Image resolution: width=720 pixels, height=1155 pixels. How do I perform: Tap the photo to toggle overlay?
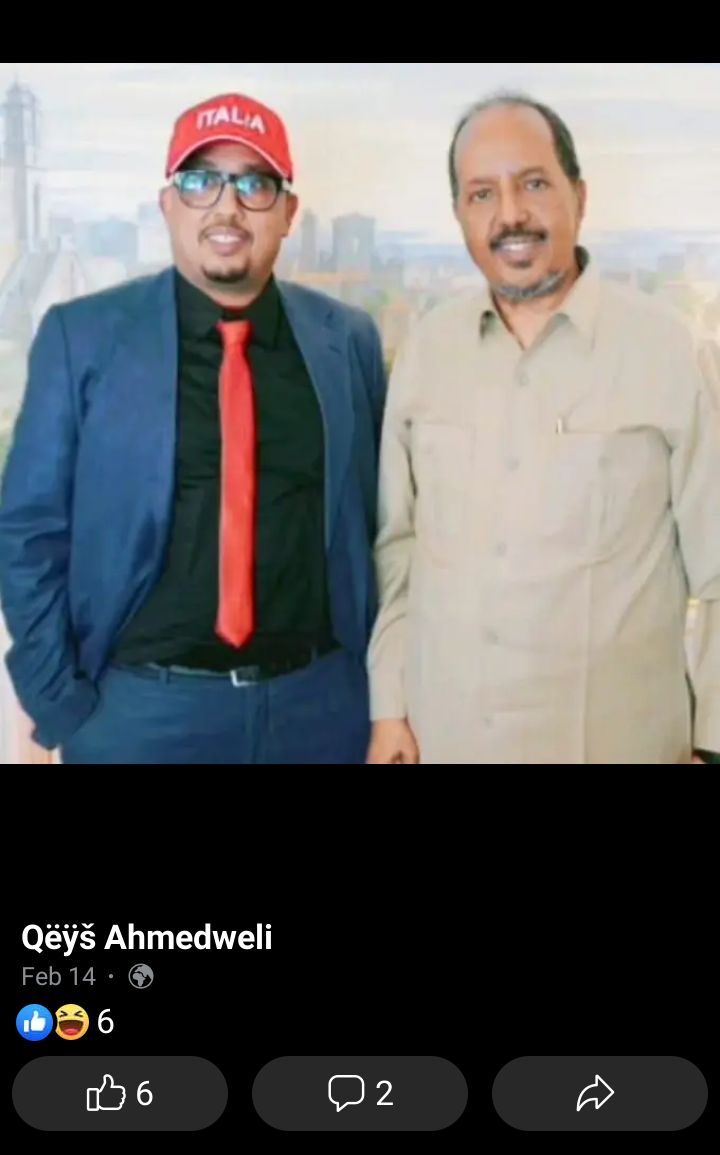tap(360, 413)
